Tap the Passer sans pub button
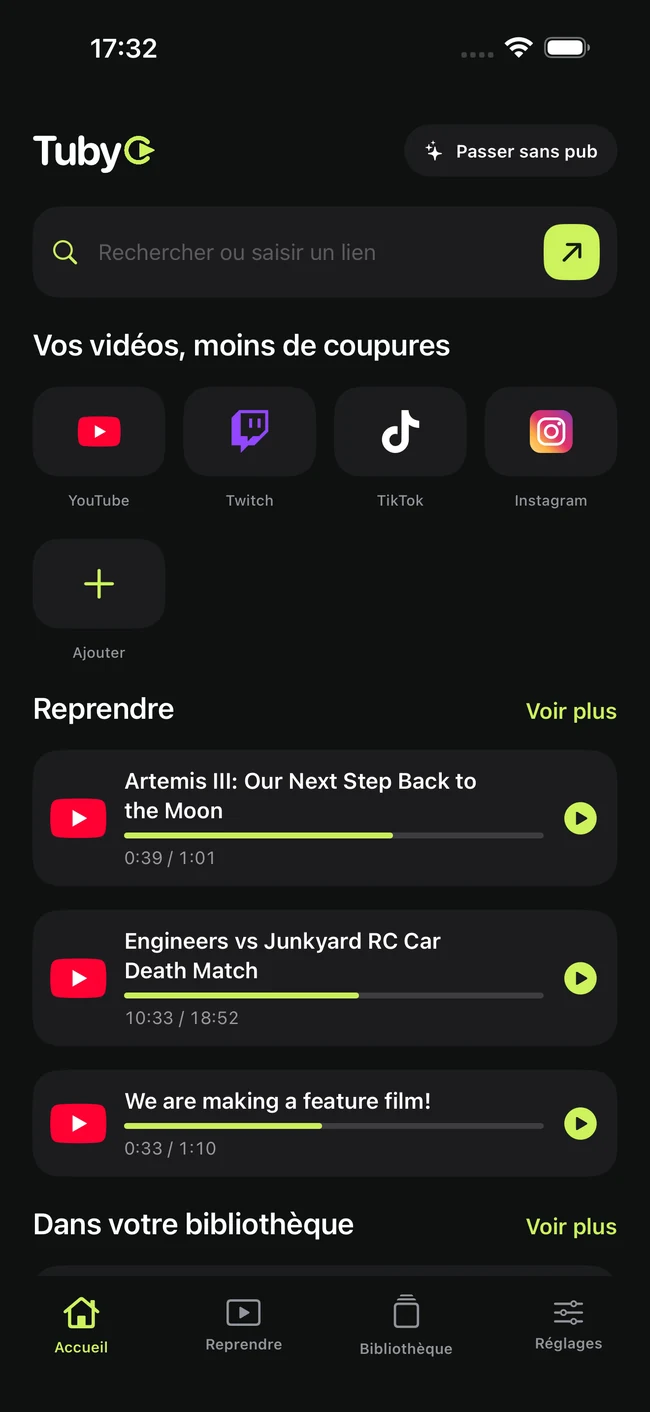Screen dimensions: 650x1412 tap(510, 151)
